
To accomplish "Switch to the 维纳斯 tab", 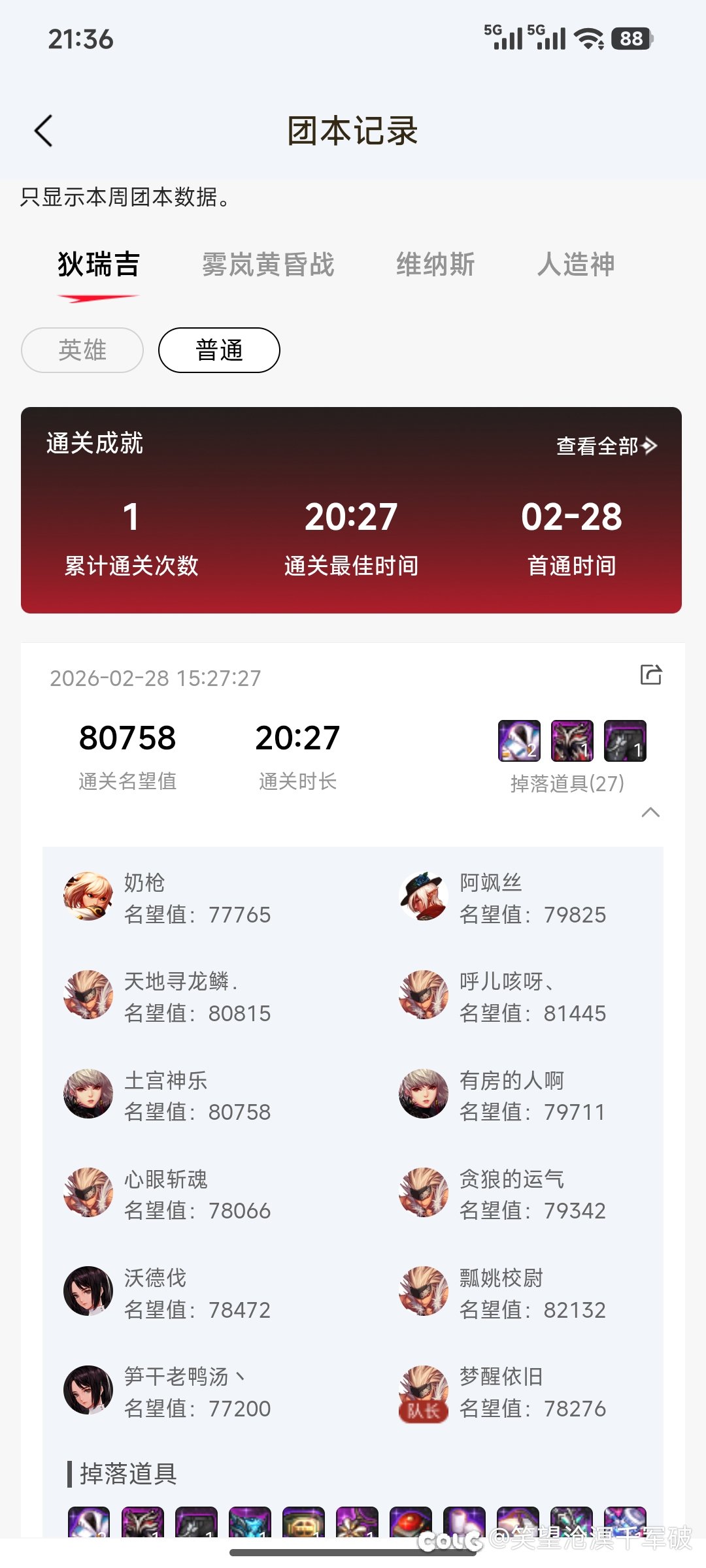I will pos(435,265).
